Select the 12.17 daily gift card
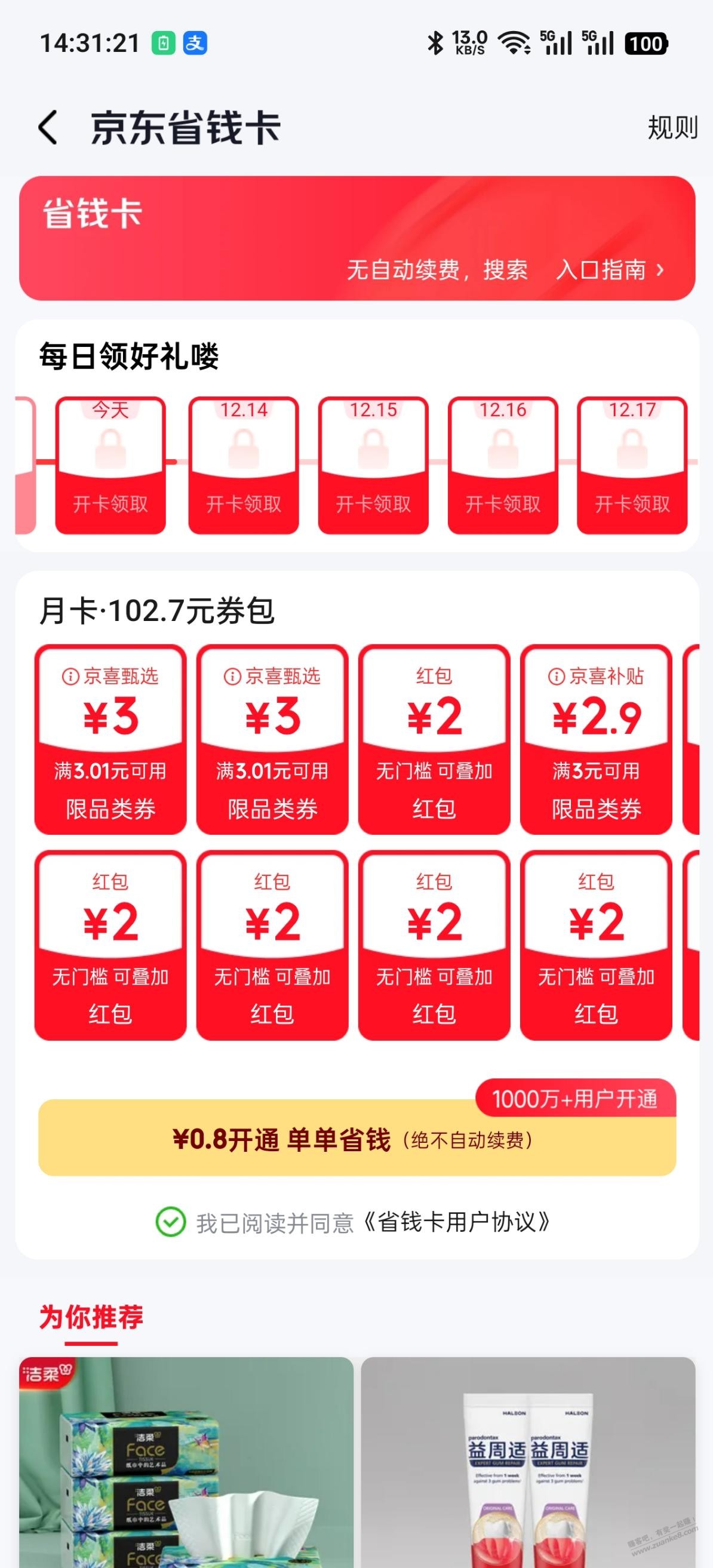Image resolution: width=713 pixels, height=1568 pixels. (x=632, y=466)
